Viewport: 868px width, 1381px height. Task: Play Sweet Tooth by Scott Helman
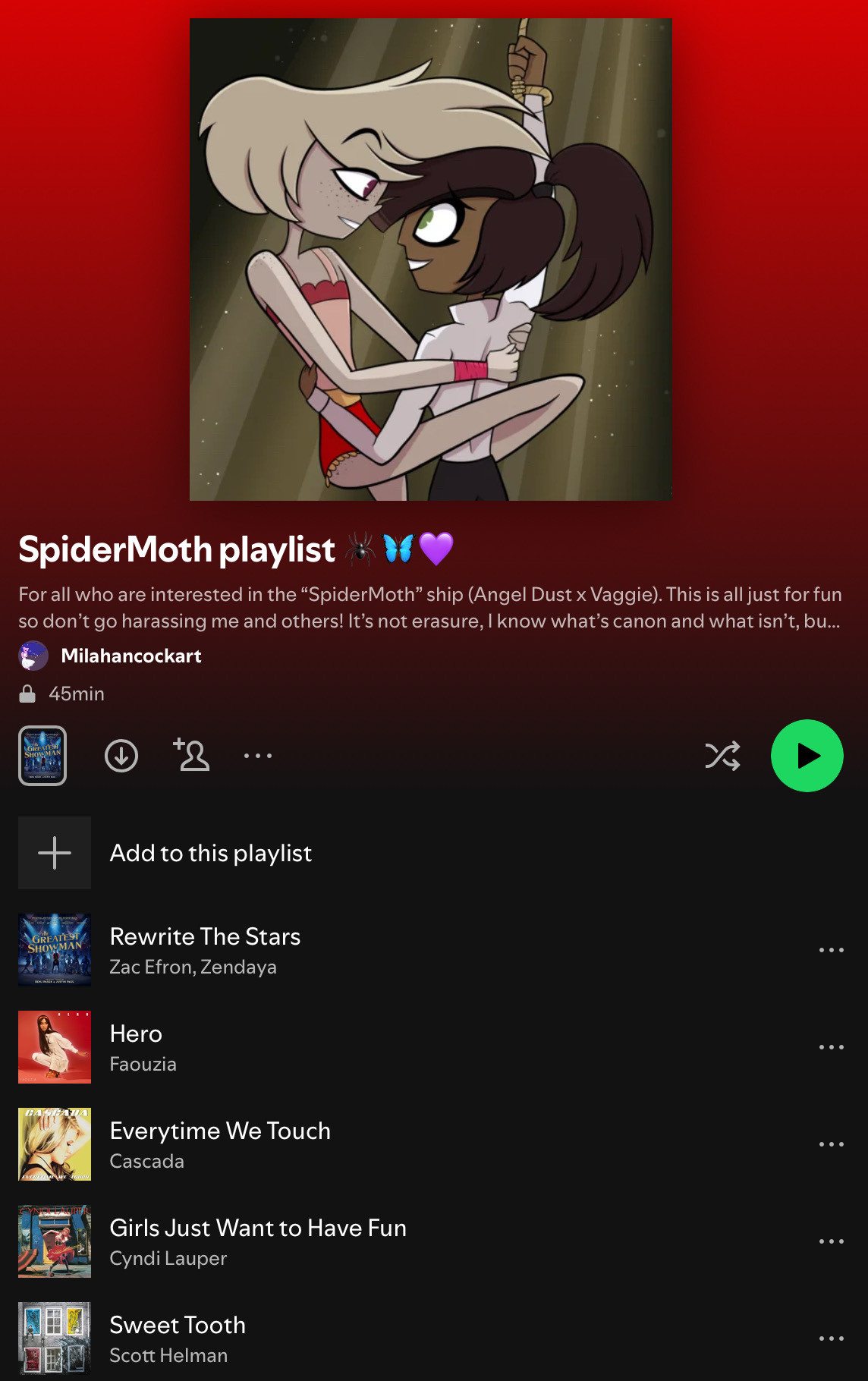pos(178,1339)
